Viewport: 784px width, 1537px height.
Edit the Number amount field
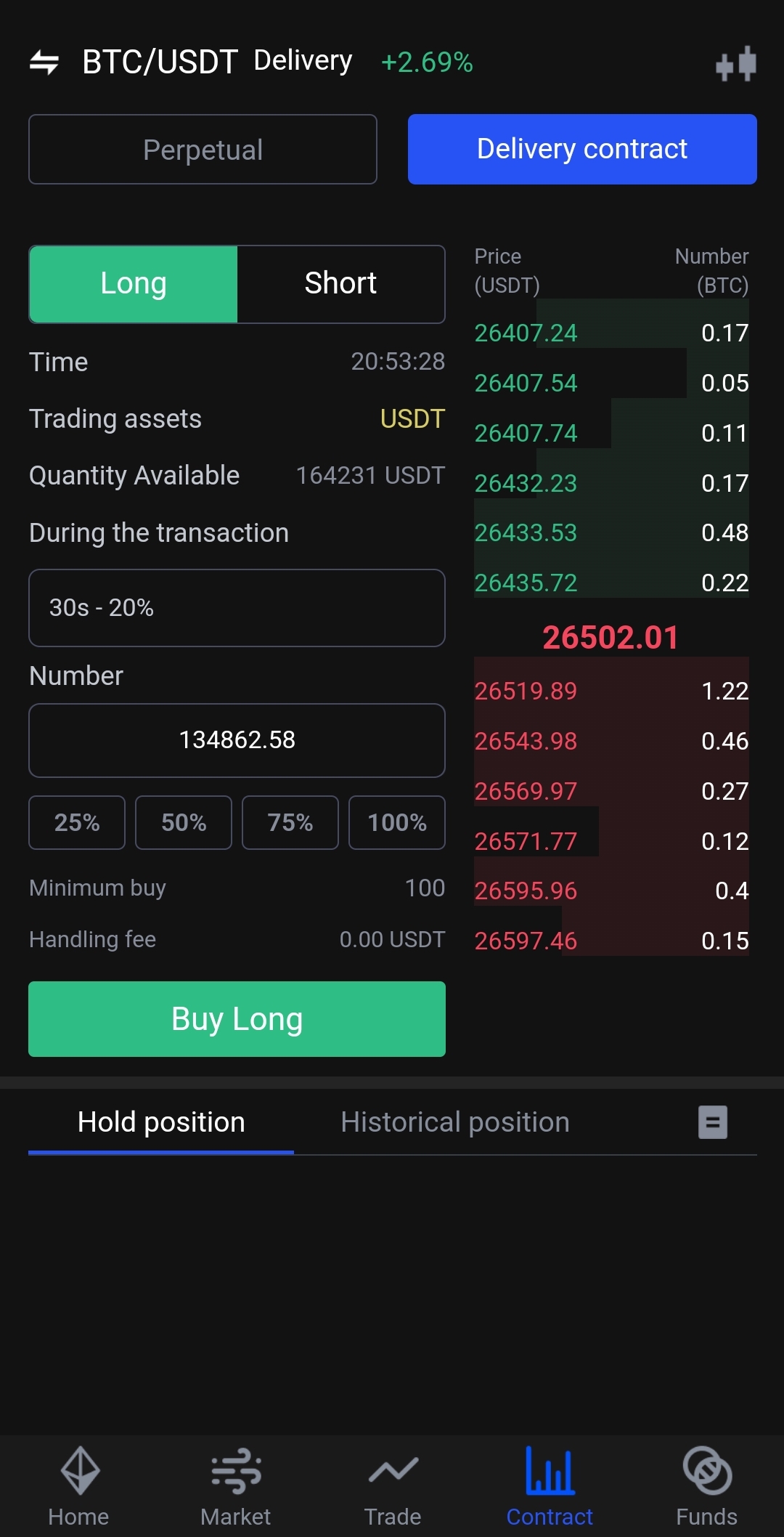click(x=237, y=740)
